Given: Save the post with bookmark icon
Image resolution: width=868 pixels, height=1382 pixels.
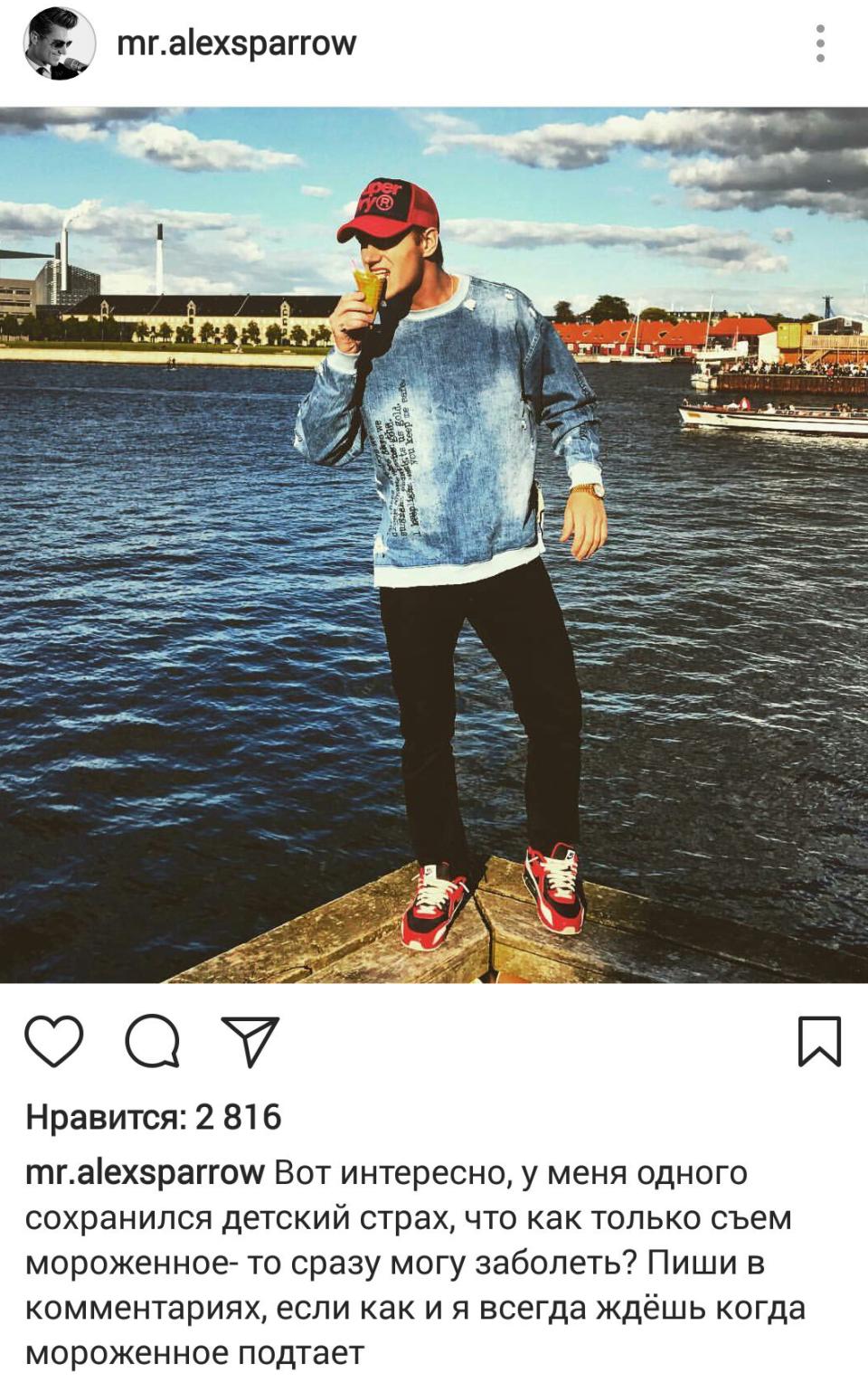Looking at the screenshot, I should coord(819,1041).
